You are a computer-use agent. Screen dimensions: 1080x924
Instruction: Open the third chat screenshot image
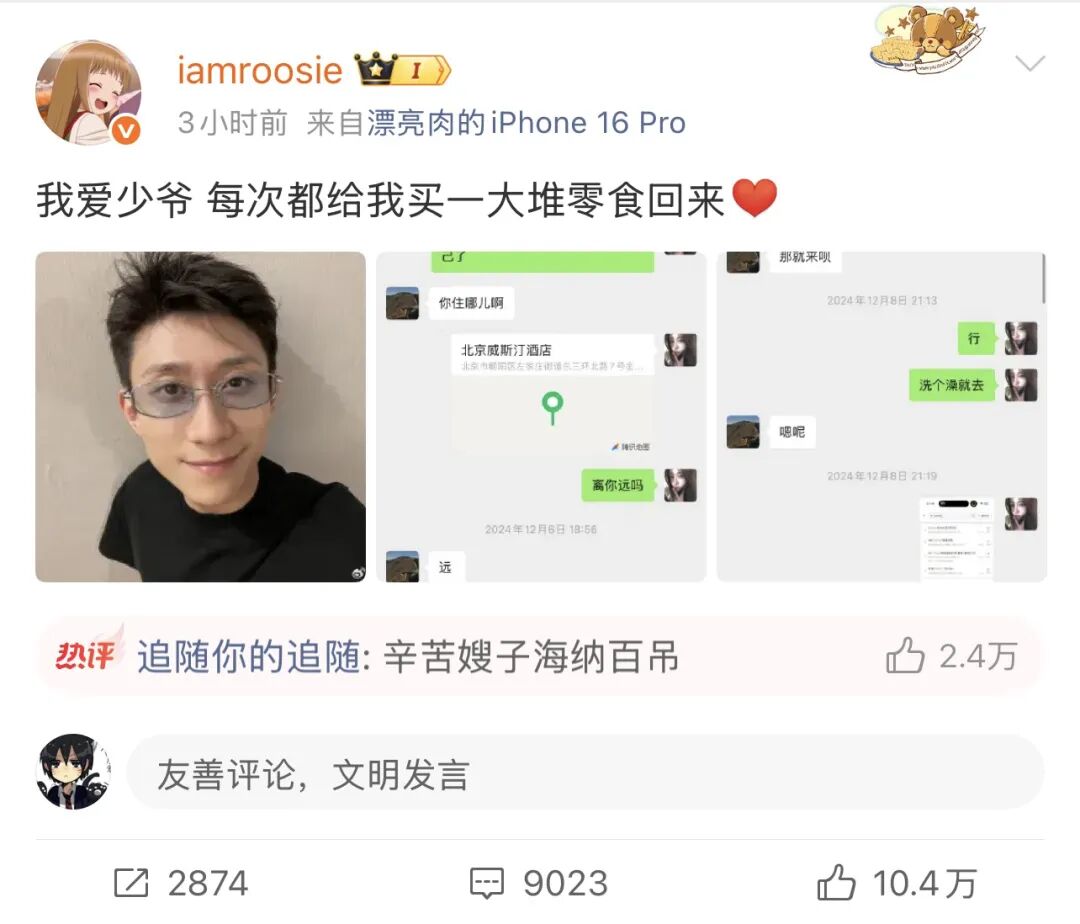(x=881, y=416)
